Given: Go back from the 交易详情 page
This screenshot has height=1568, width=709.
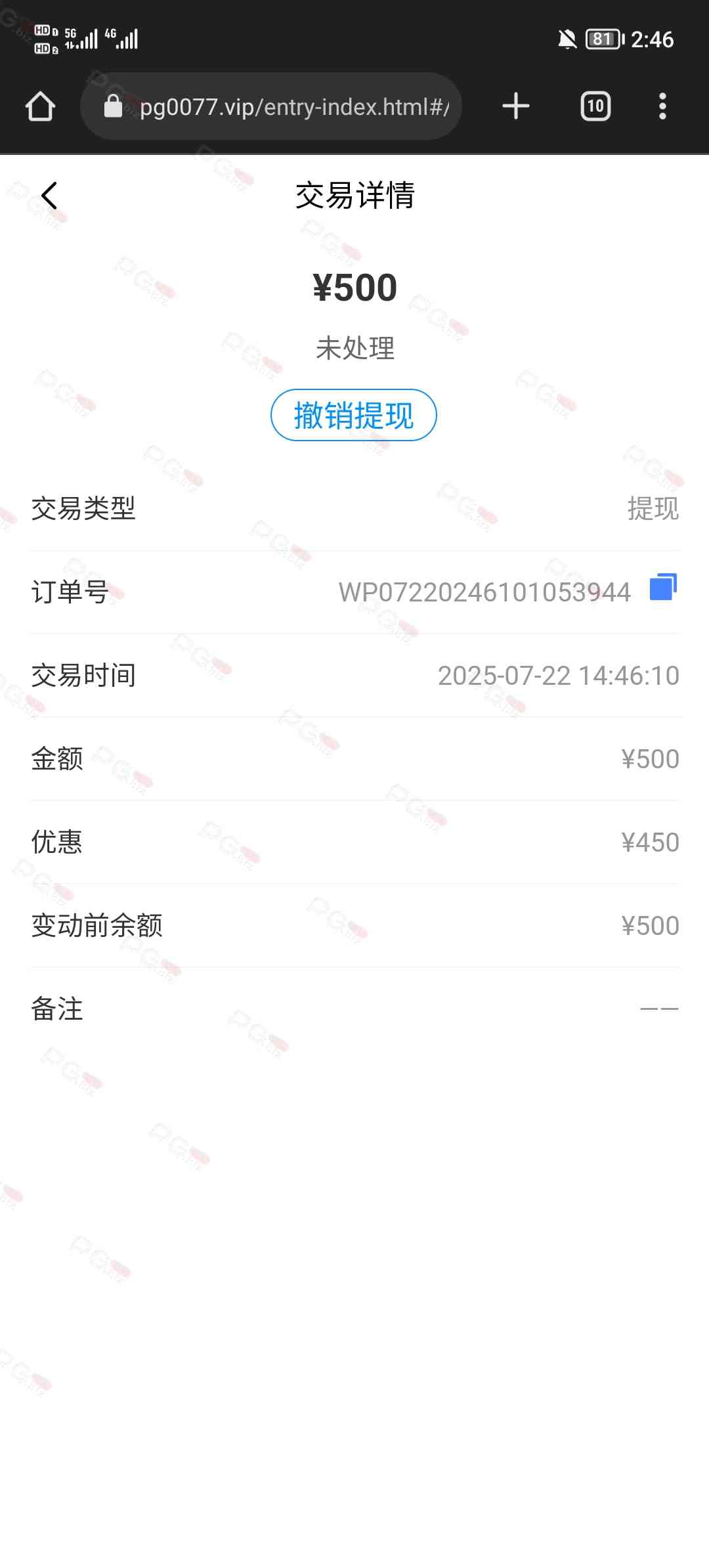Looking at the screenshot, I should tap(49, 196).
